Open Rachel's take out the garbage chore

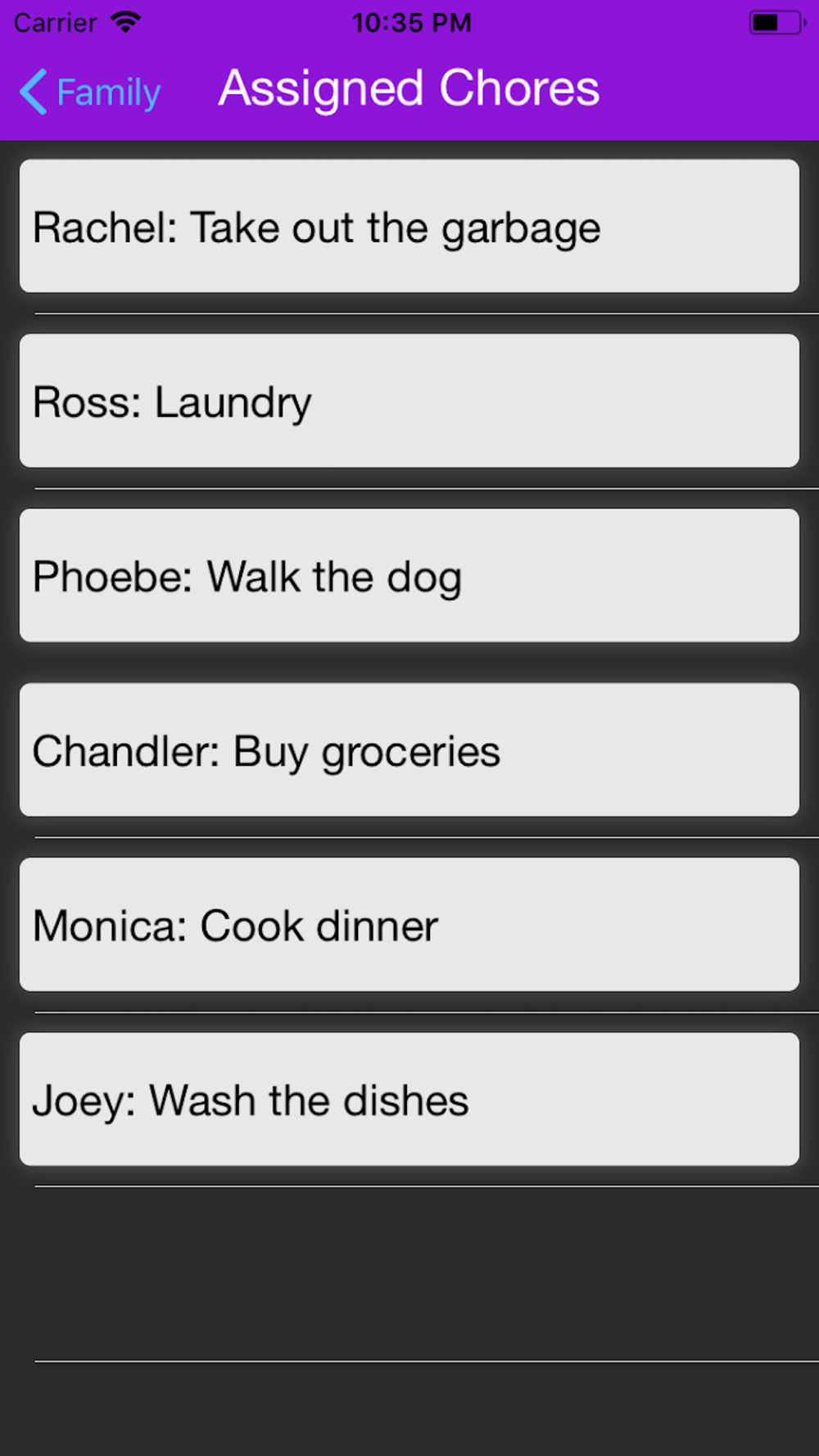[409, 226]
